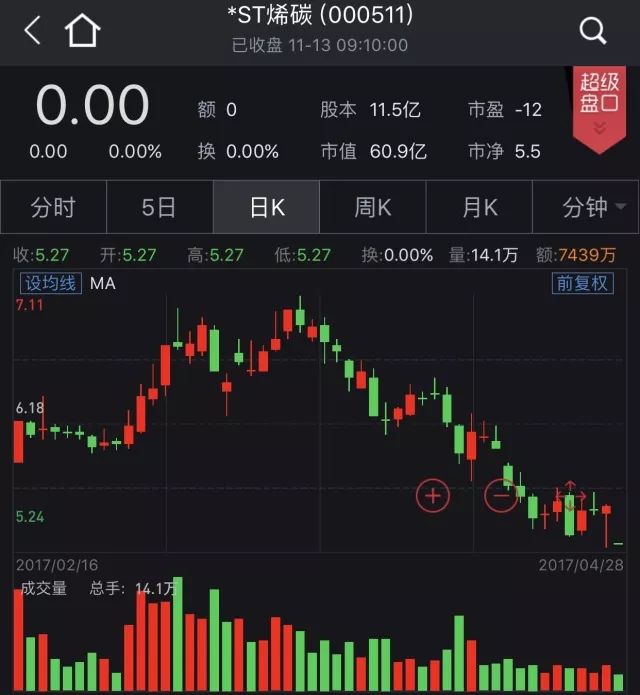This screenshot has width=640, height=695.
Task: Open the home icon
Action: 83,31
